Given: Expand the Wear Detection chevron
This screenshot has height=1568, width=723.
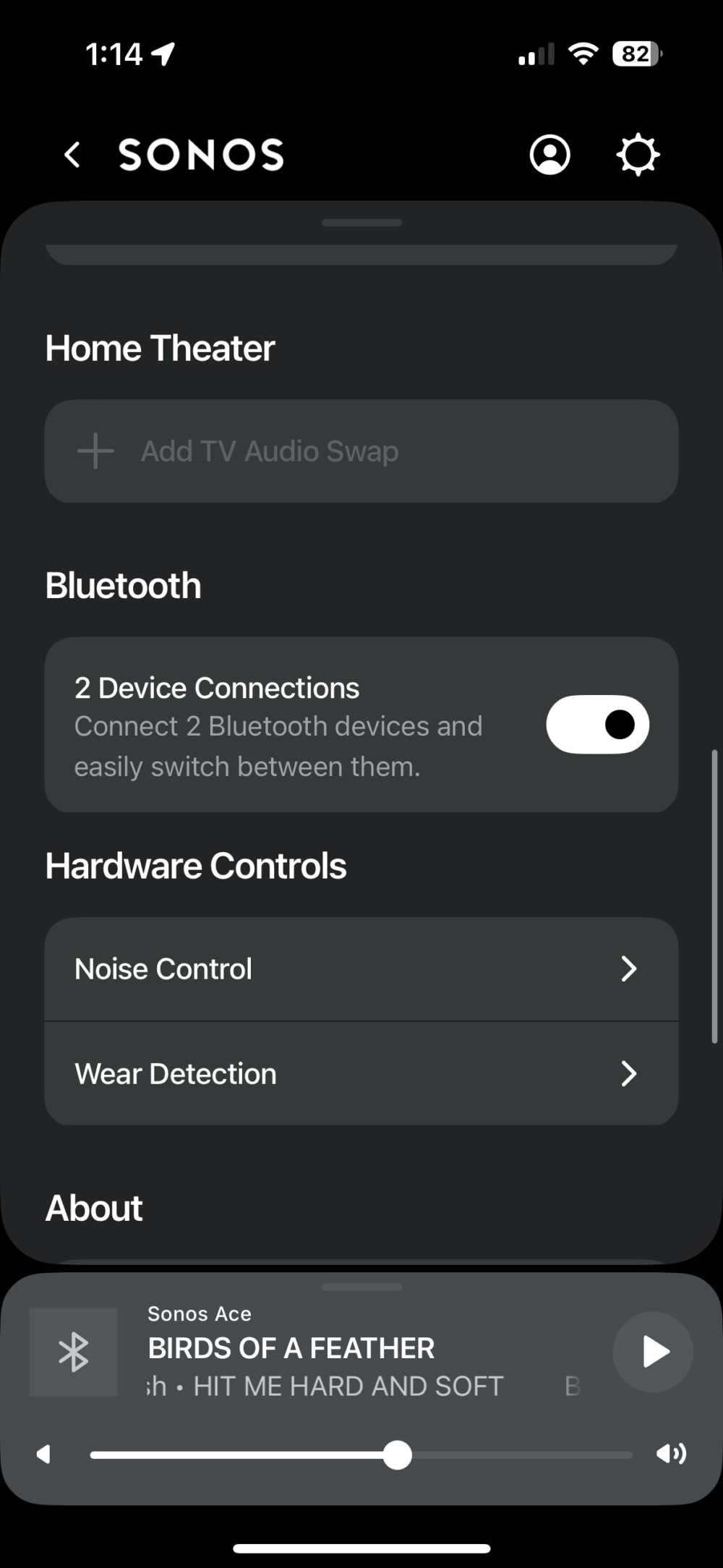Looking at the screenshot, I should (630, 1074).
